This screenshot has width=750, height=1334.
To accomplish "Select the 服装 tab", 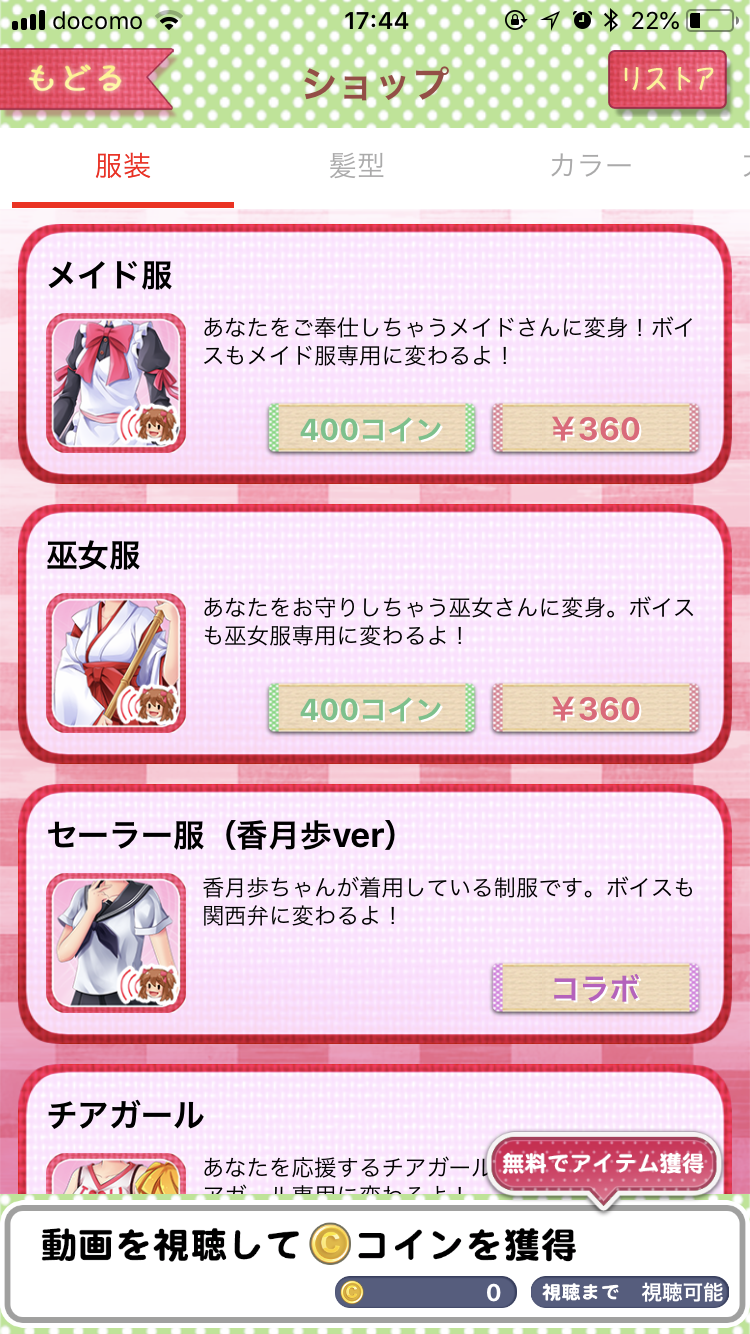I will pos(122,166).
